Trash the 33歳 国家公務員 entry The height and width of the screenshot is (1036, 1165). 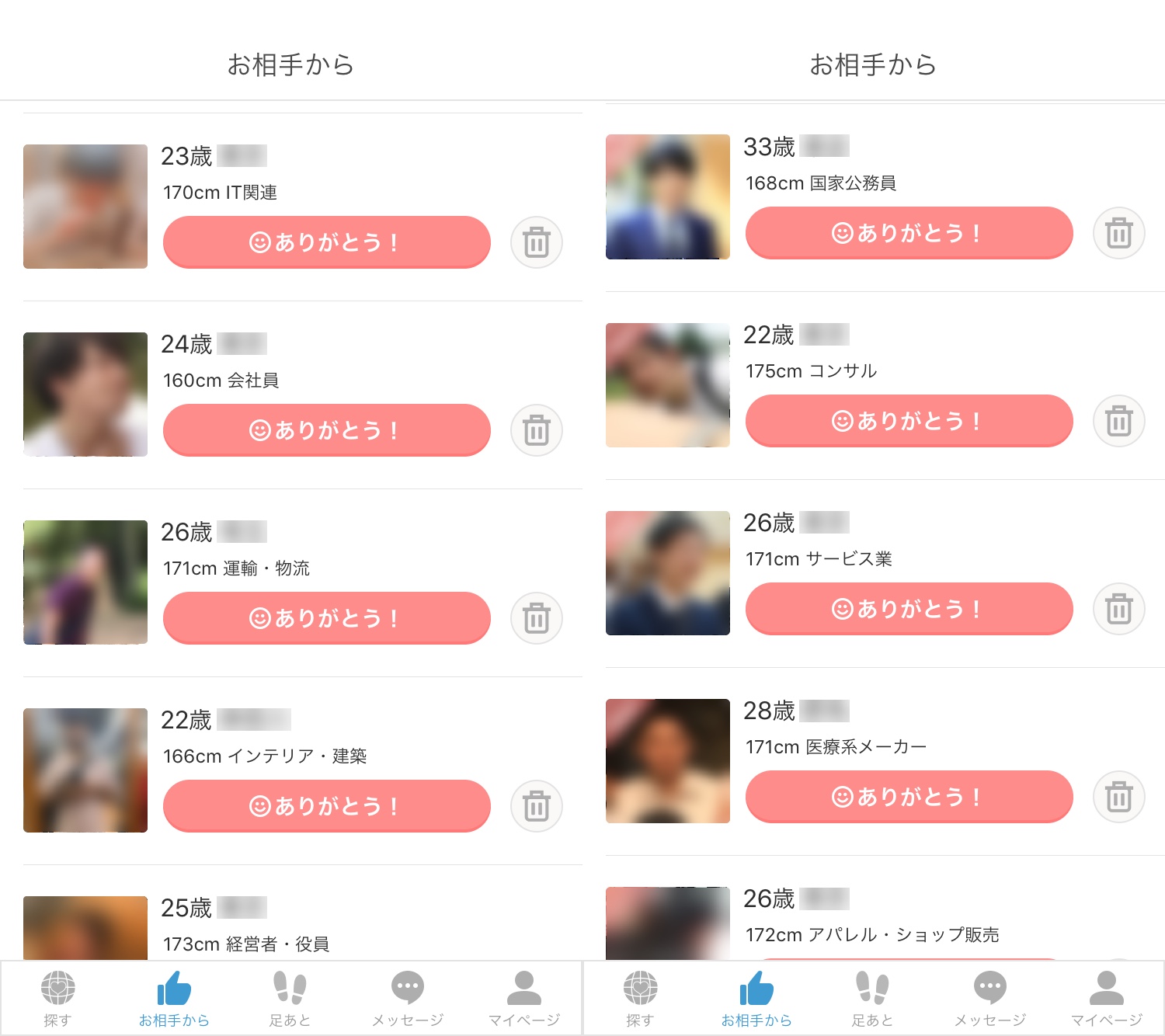point(1118,233)
